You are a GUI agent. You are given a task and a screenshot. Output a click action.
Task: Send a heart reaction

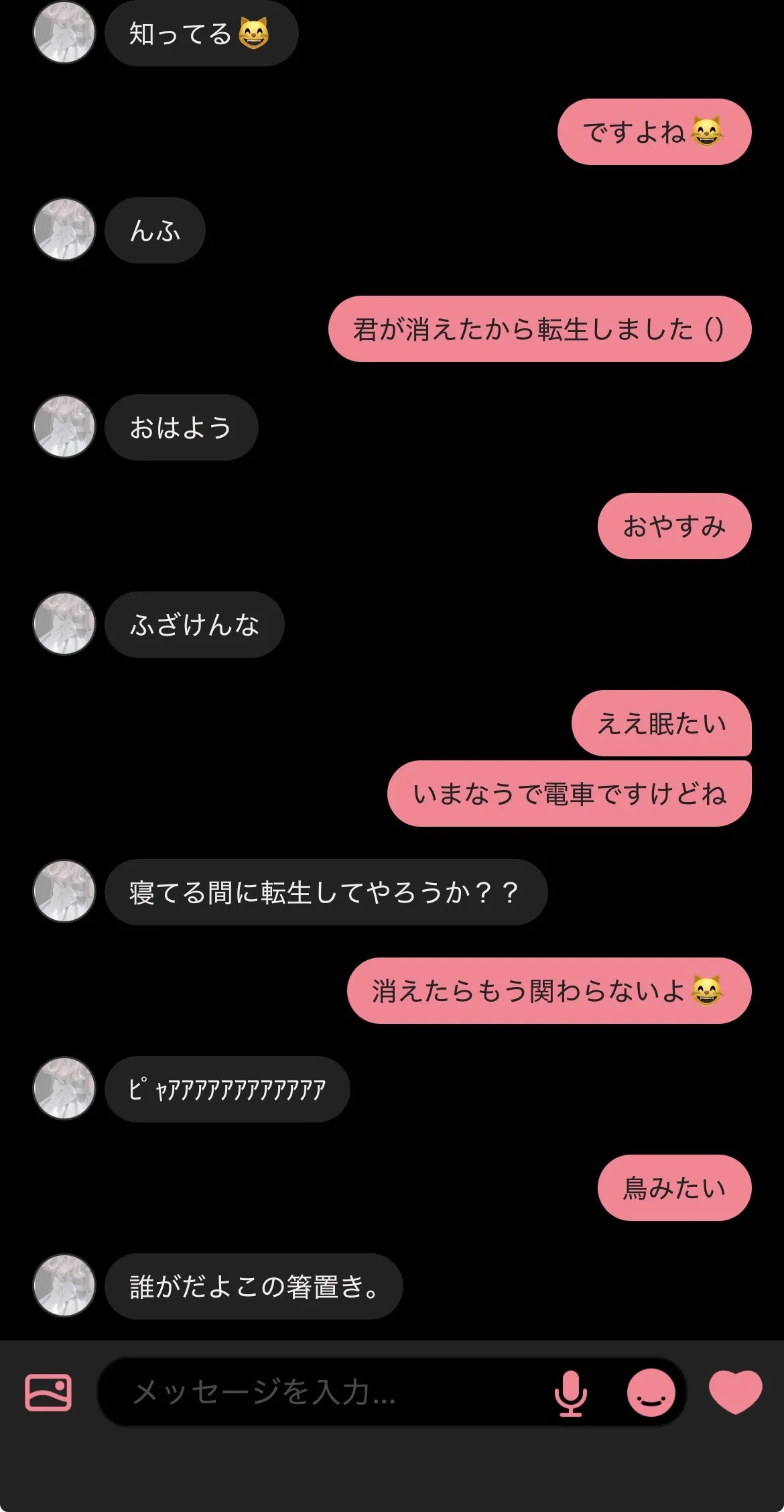point(735,1393)
